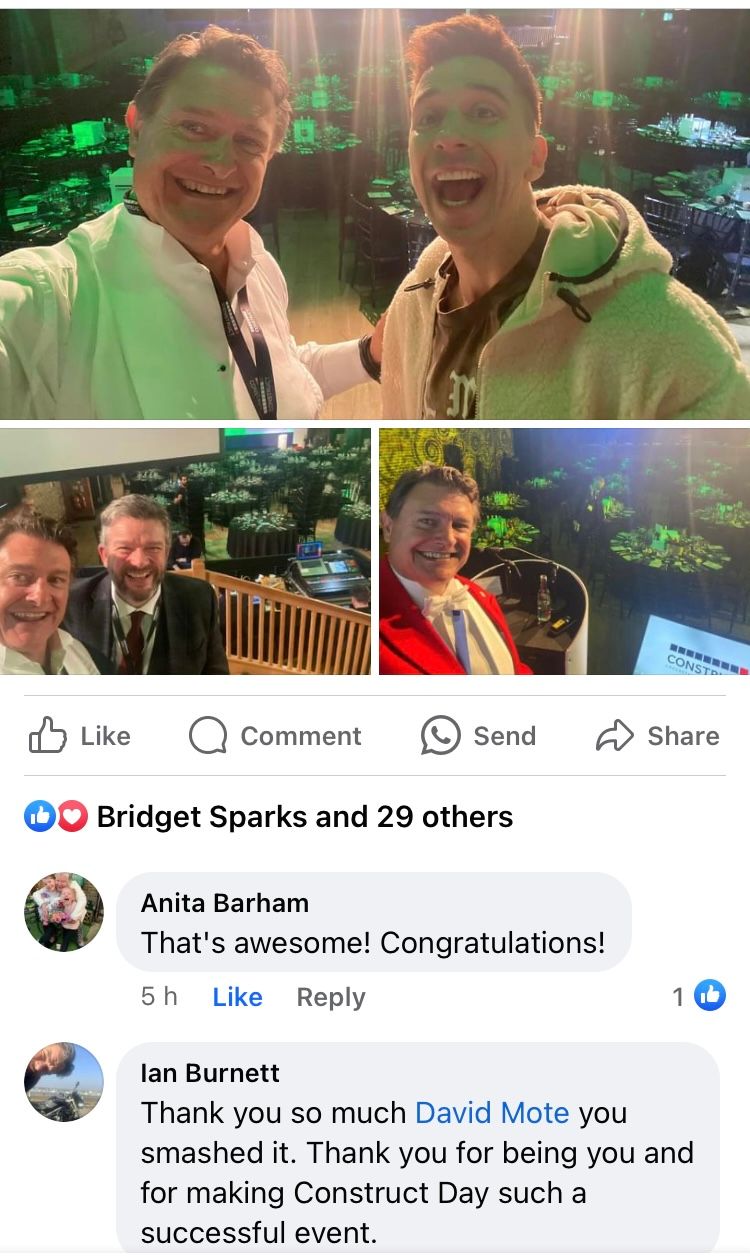Open the photo of two men by railing
The height and width of the screenshot is (1258, 750).
185,552
